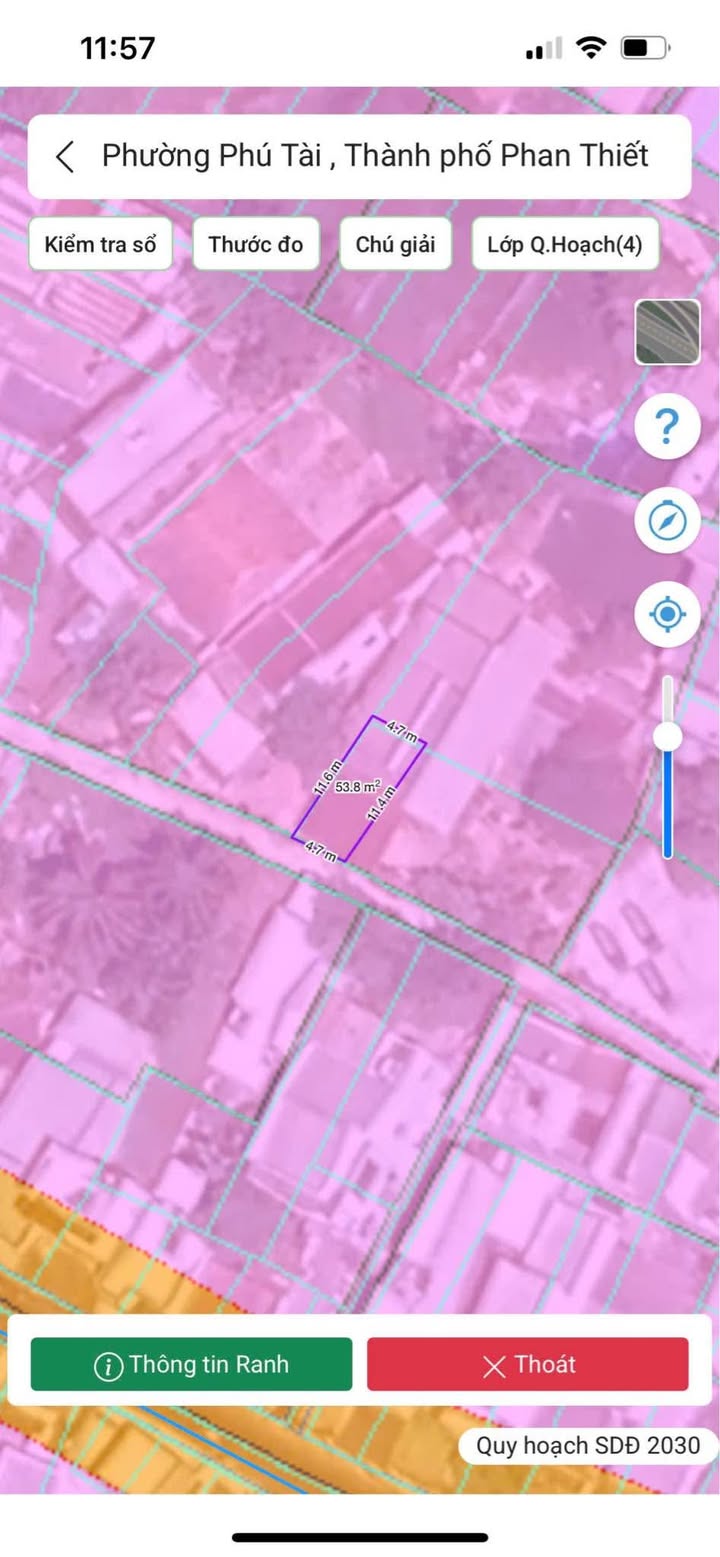Open the help question mark
This screenshot has height=1557, width=720.
tap(667, 427)
